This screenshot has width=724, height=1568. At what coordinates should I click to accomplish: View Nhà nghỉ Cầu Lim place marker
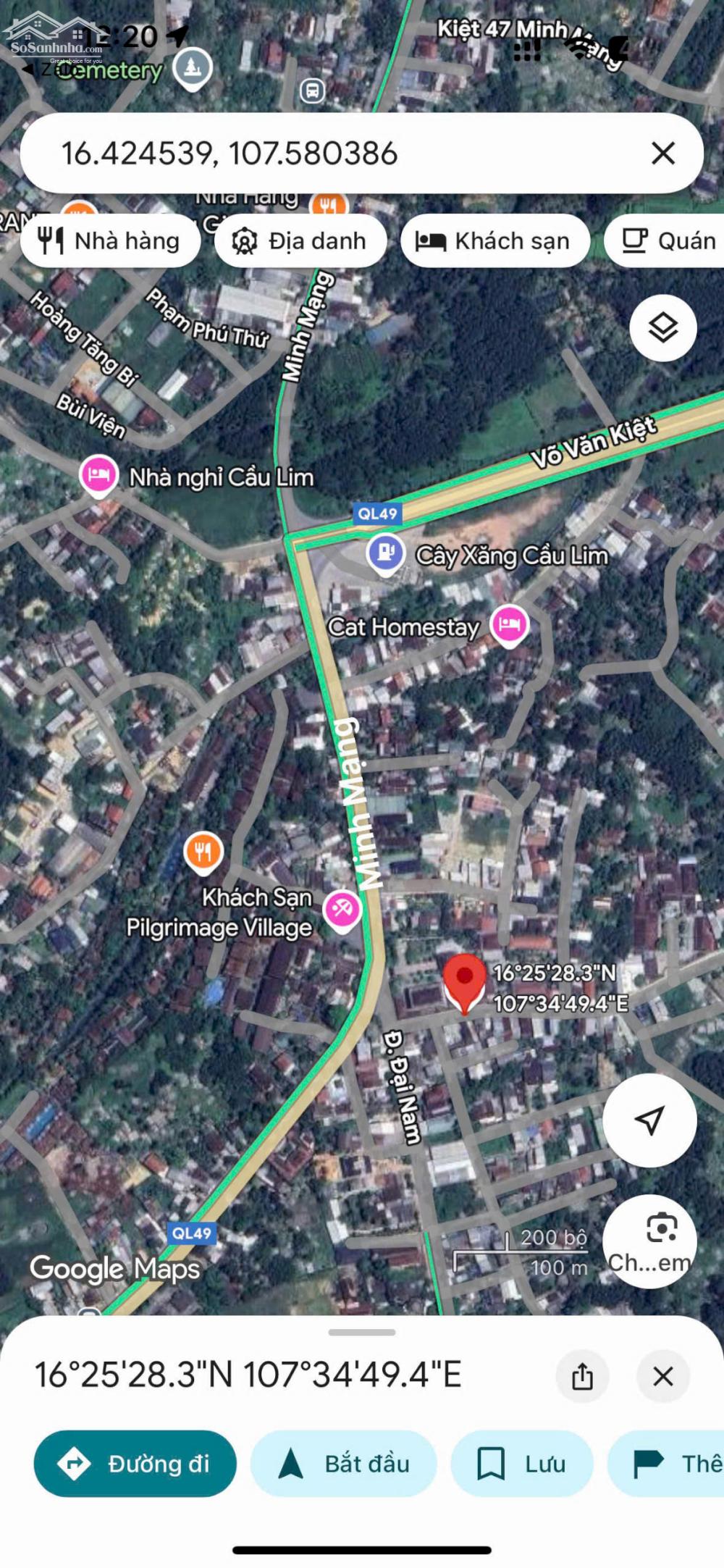tap(98, 475)
